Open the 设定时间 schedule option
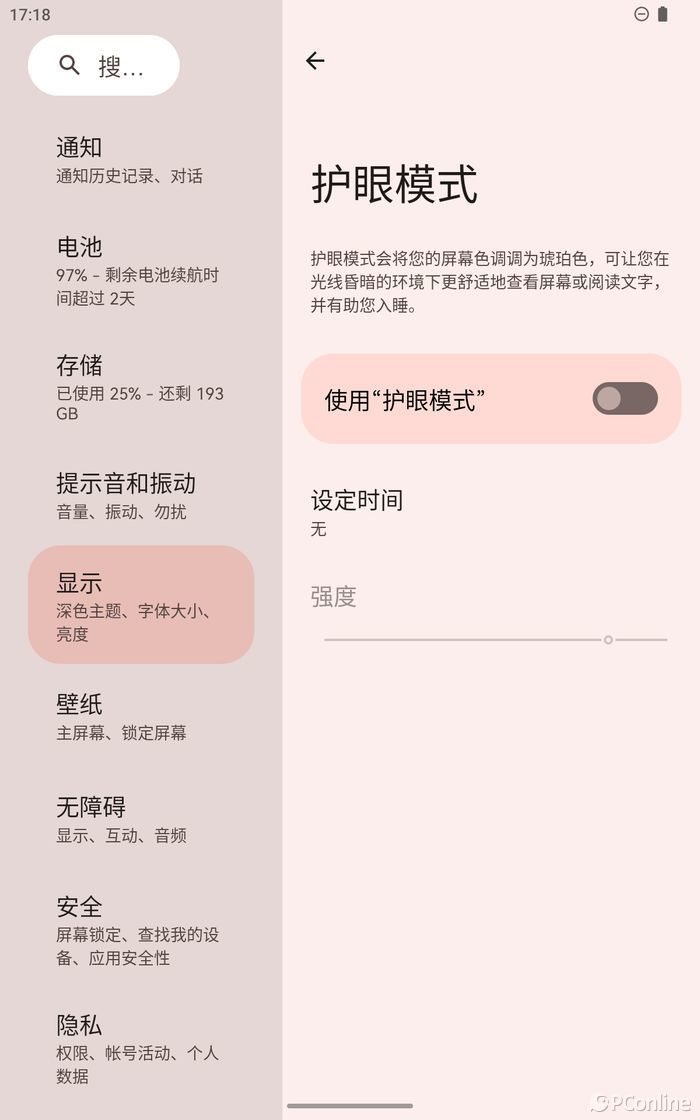Screen dimensions: 700x1120 pyautogui.click(x=357, y=512)
